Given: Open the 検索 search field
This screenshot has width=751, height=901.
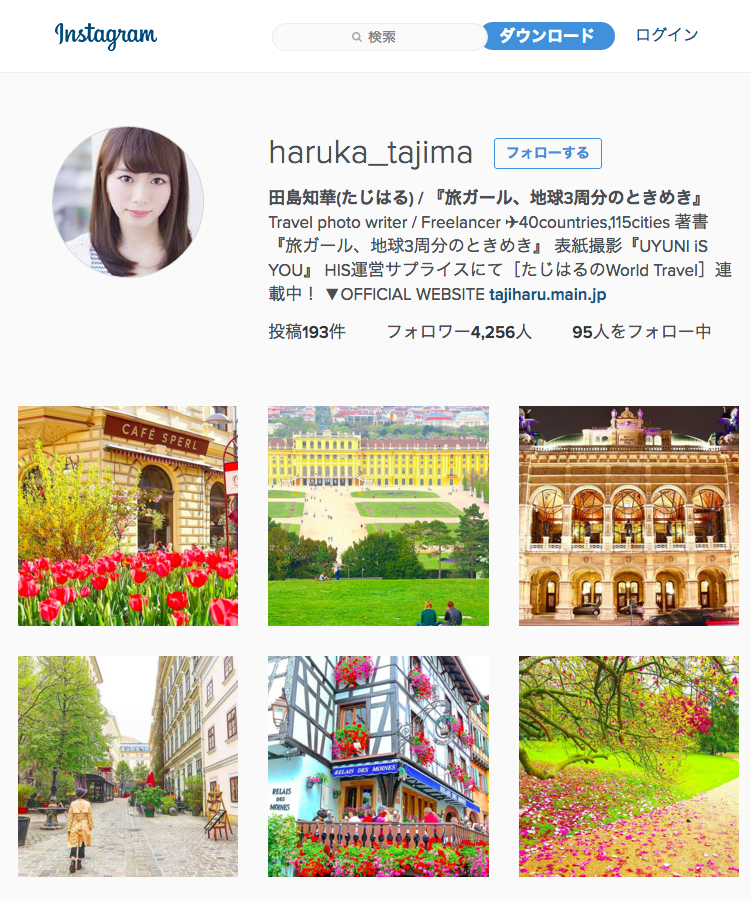Looking at the screenshot, I should (x=378, y=37).
